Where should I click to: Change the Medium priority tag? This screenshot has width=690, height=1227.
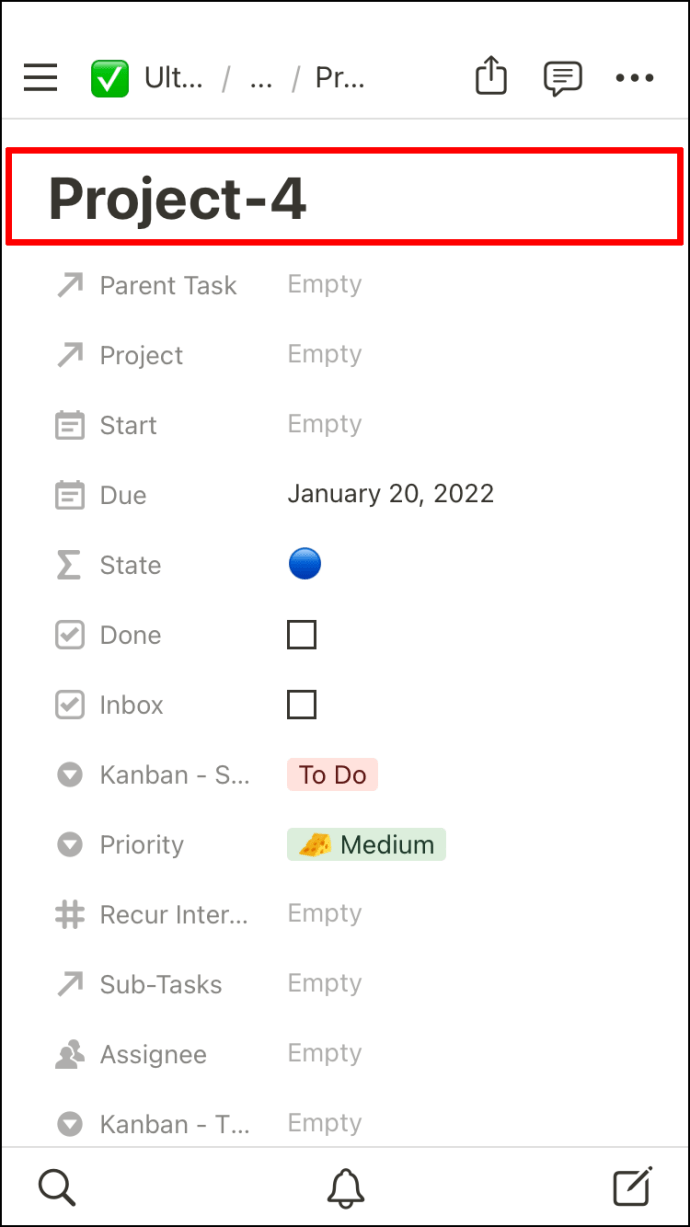click(366, 845)
